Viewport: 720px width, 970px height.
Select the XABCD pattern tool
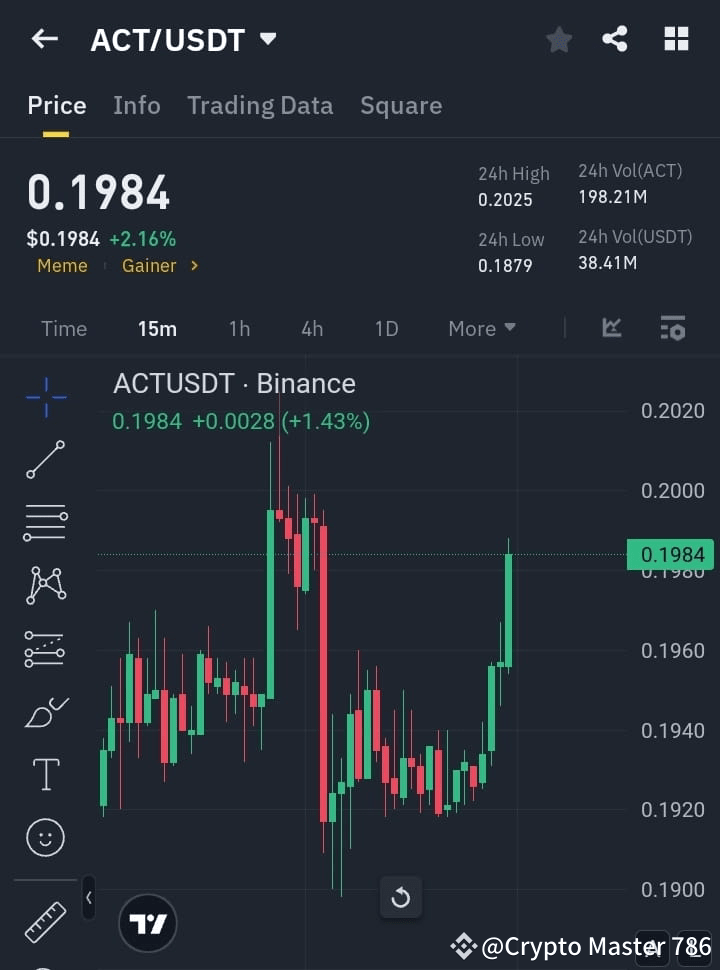point(45,586)
